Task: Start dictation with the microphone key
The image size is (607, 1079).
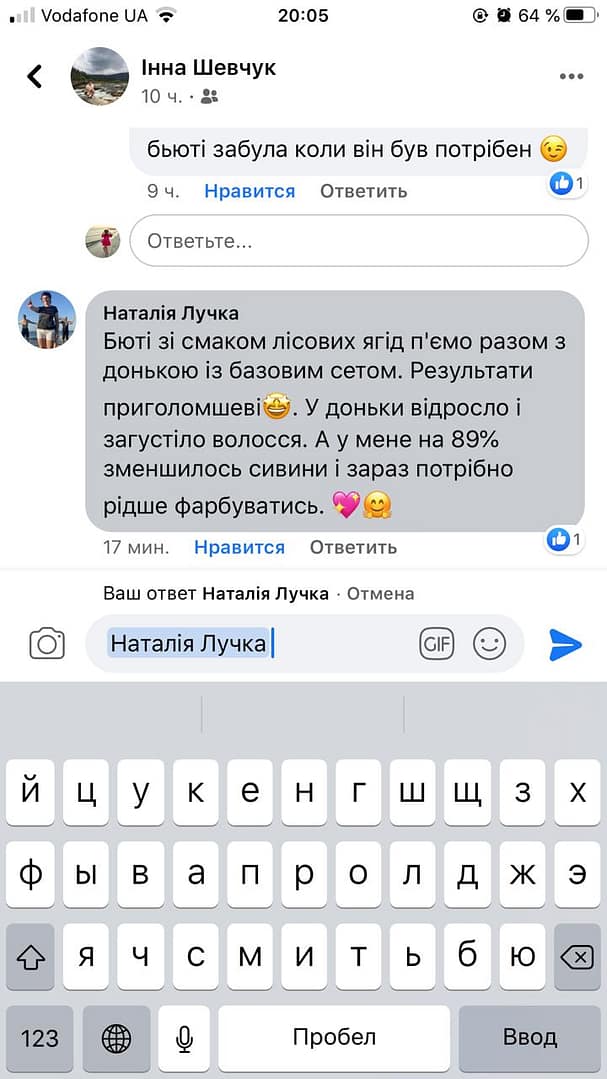Action: tap(184, 1037)
